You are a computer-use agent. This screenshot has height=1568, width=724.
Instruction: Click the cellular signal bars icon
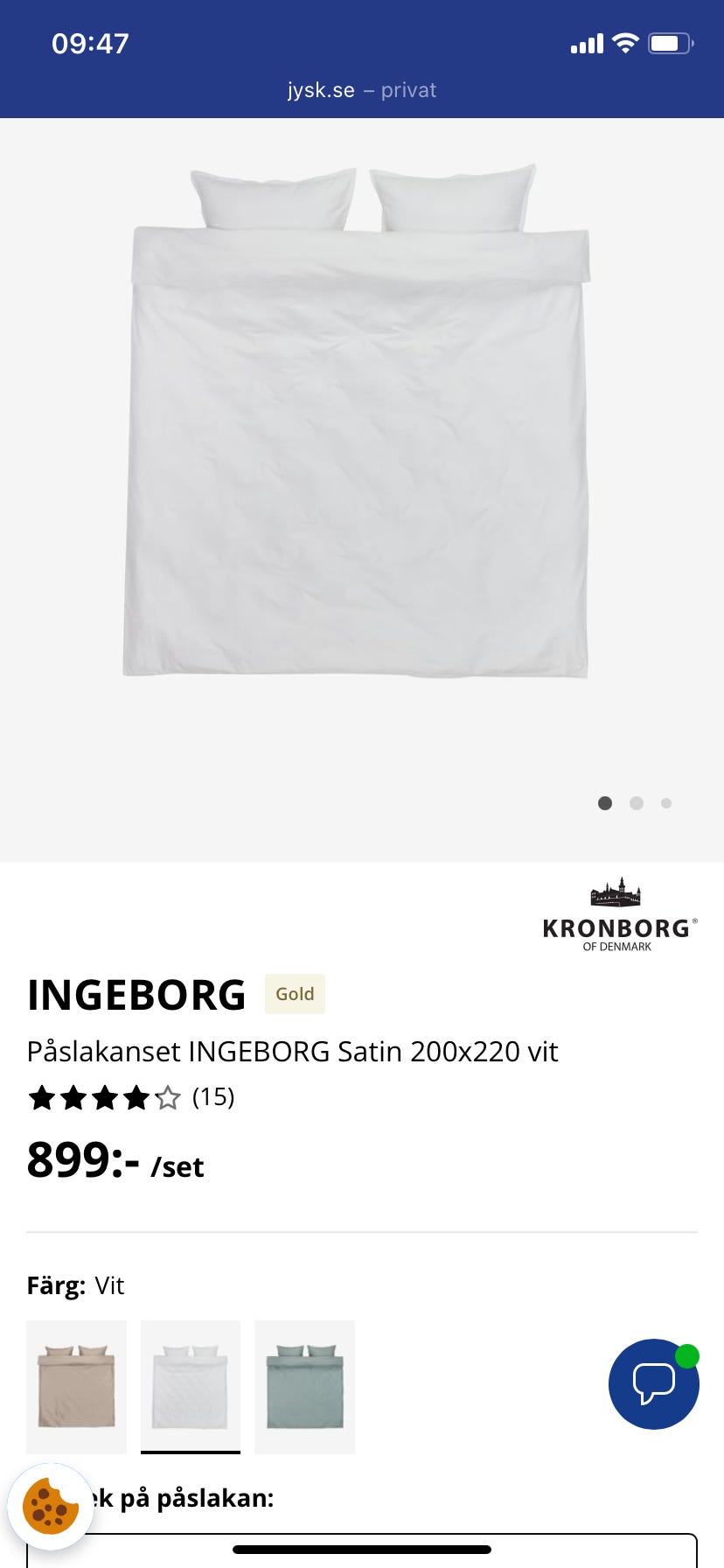(x=585, y=42)
